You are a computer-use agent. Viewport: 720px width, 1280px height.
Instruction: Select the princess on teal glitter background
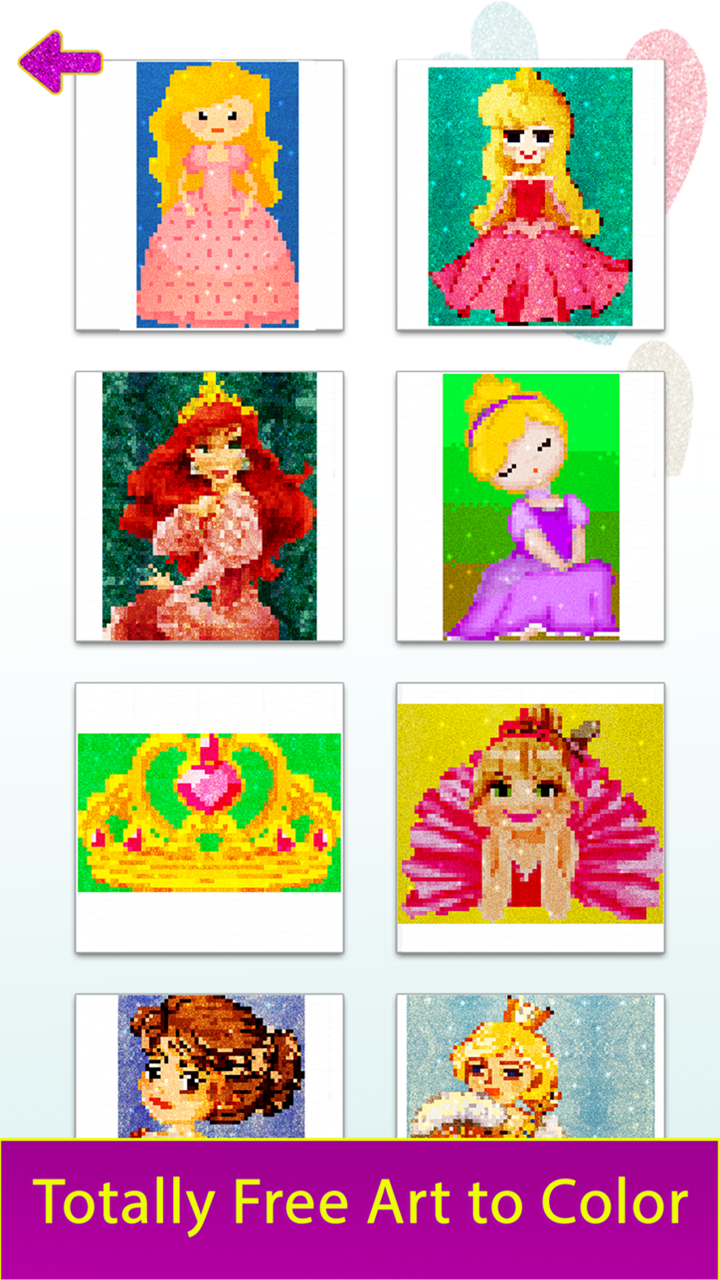[x=530, y=196]
